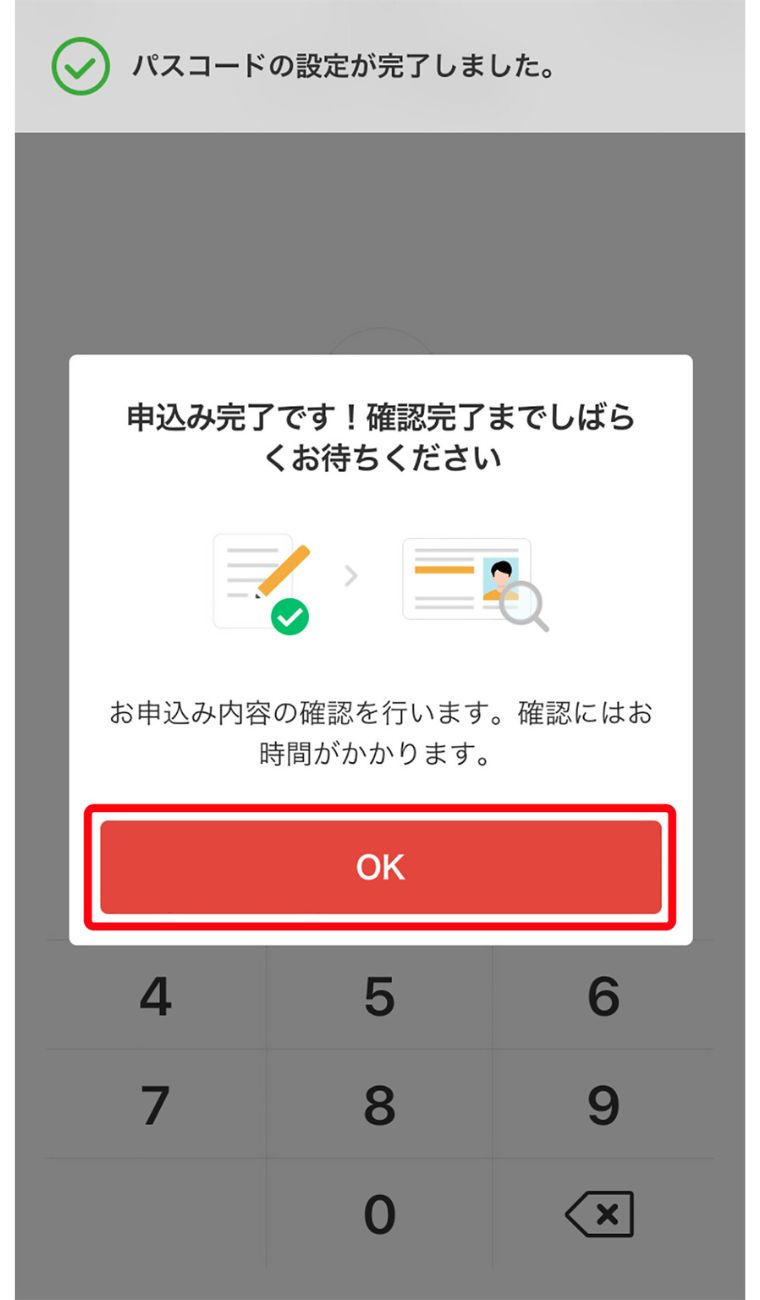Confirm the dialog with the OK button
760x1300 pixels.
[x=380, y=867]
